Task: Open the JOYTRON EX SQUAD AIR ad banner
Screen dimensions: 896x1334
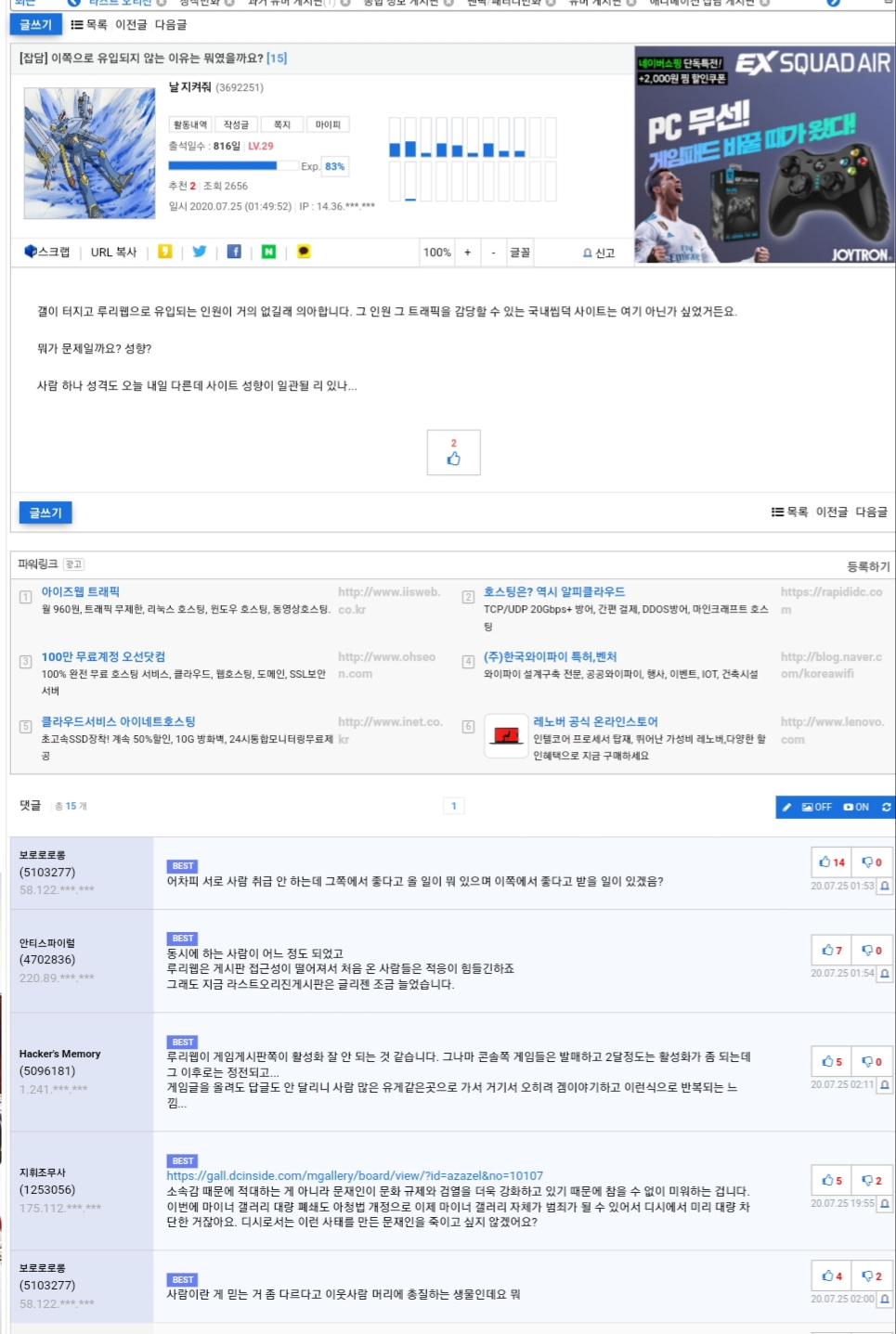Action: click(x=764, y=155)
